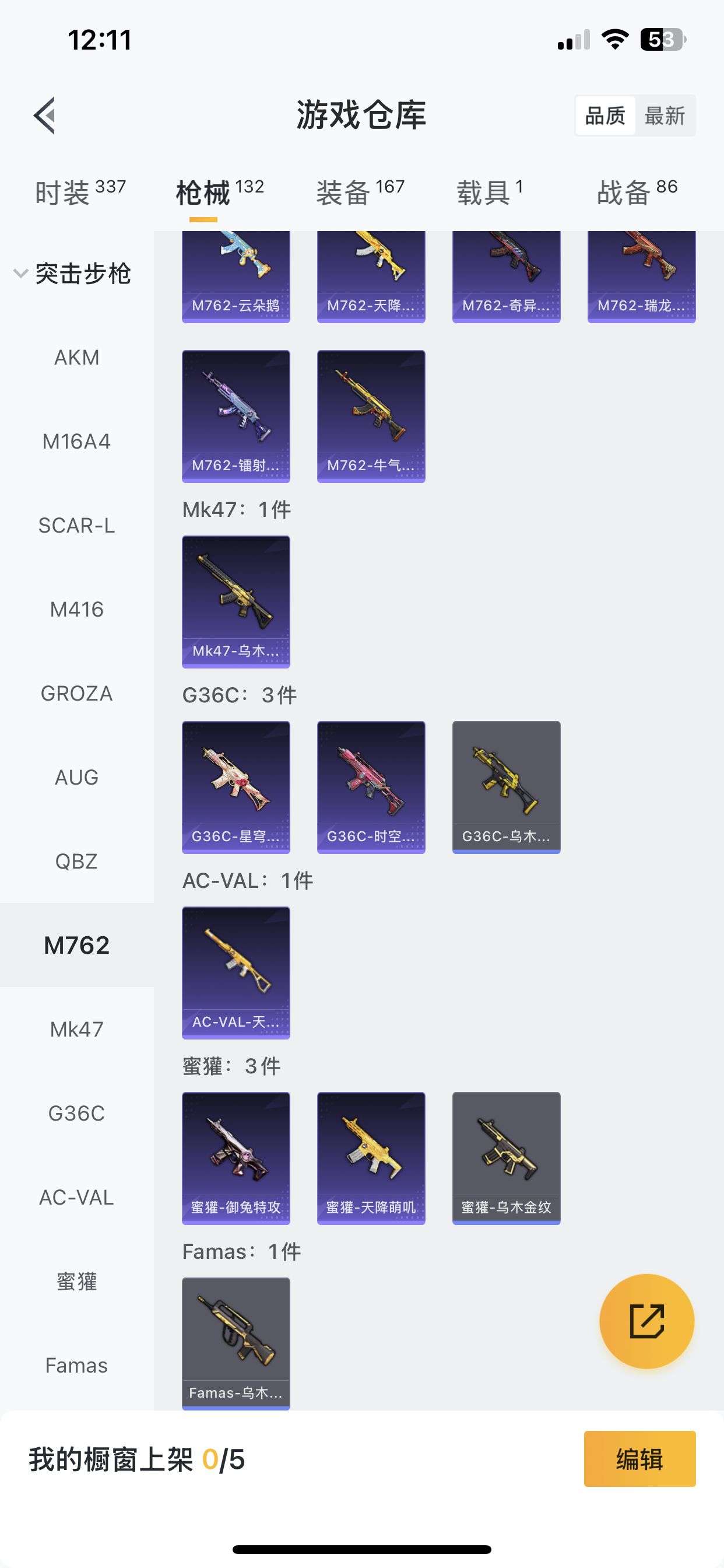Collapse the 突击步枪 category
This screenshot has height=1568, width=724.
72,274
